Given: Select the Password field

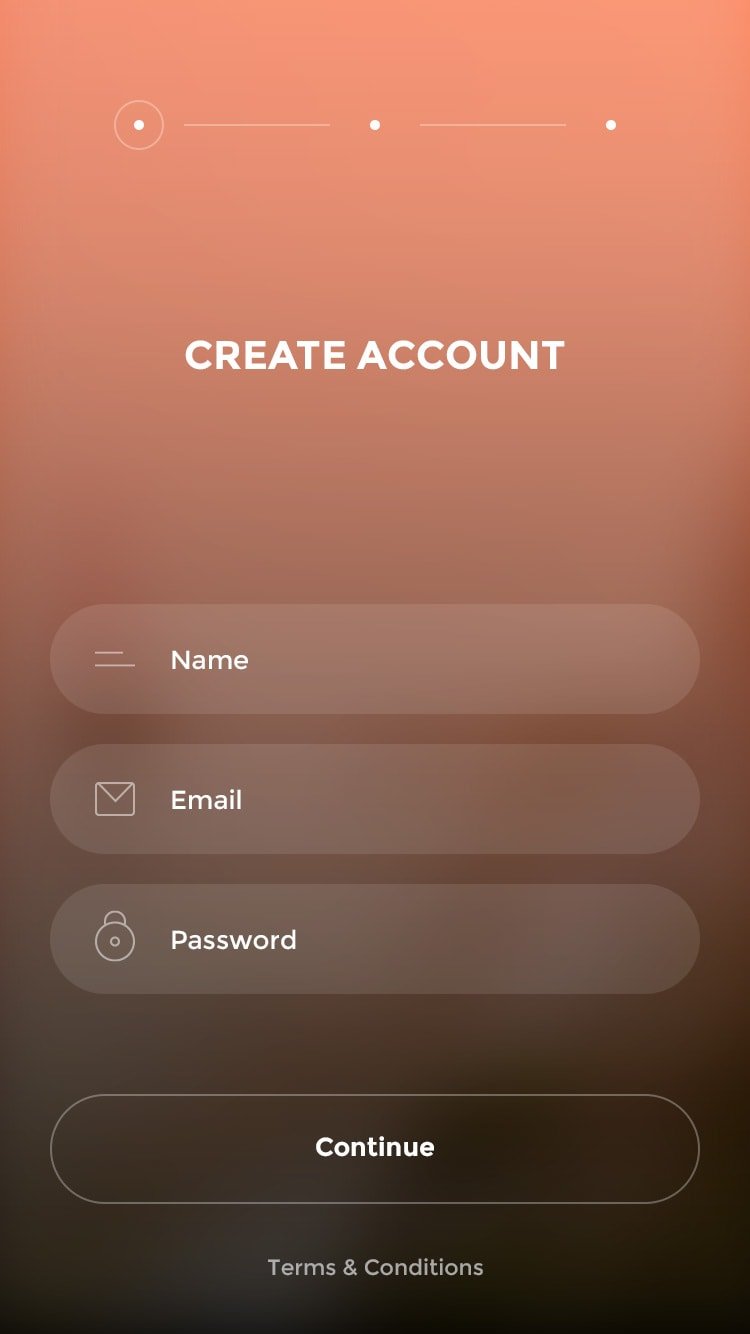Looking at the screenshot, I should tap(374, 939).
